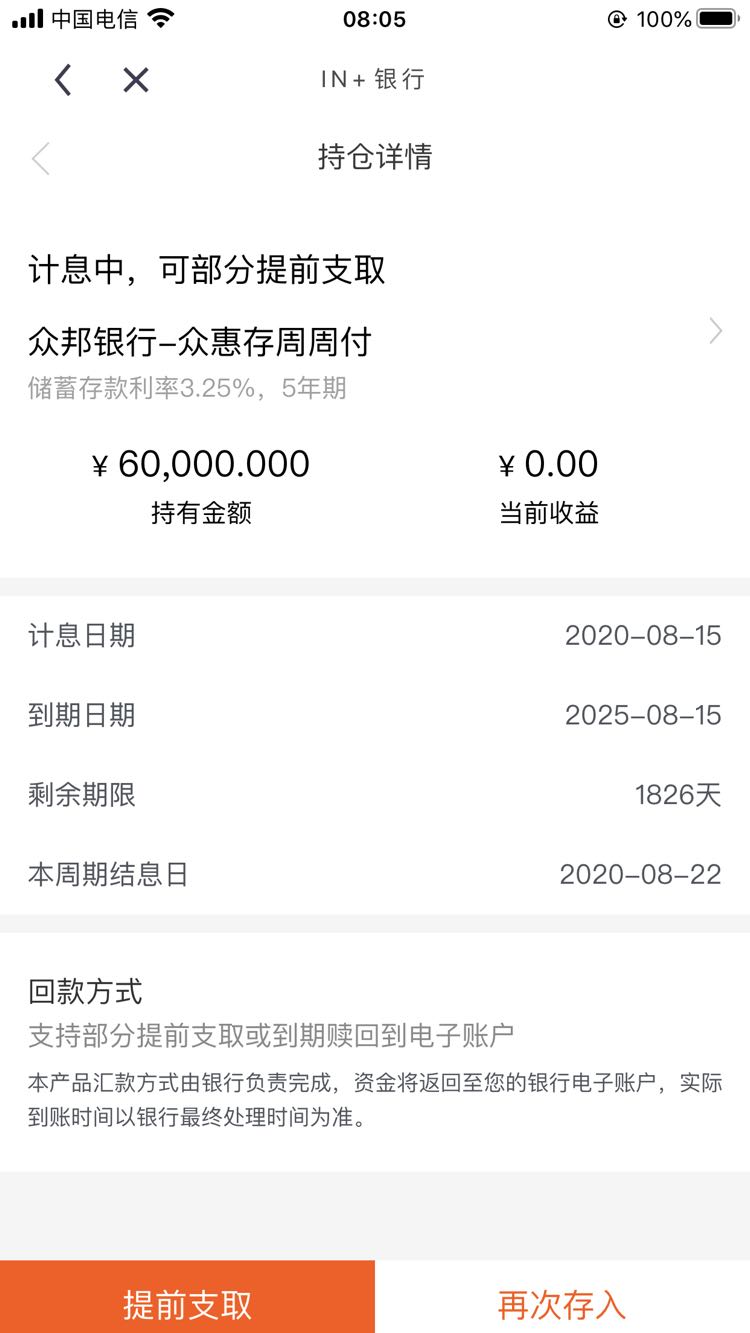Screen dimensions: 750x1333
Task: Tap the gray back chevron beside 持仓详情
Action: click(41, 159)
